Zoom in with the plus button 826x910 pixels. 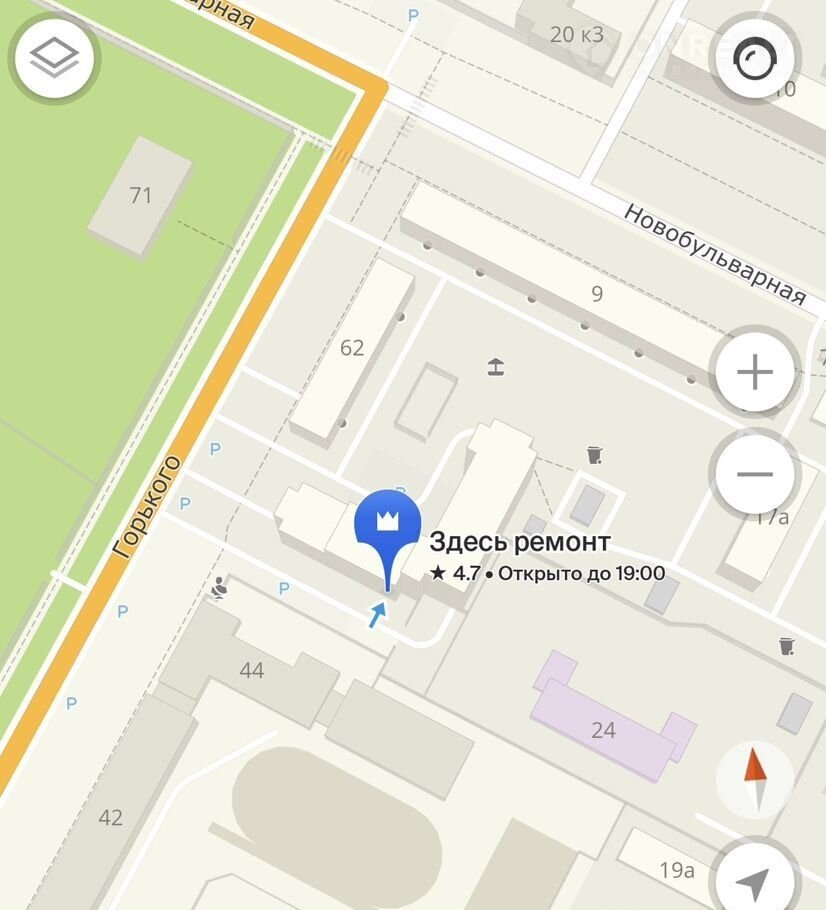[755, 374]
